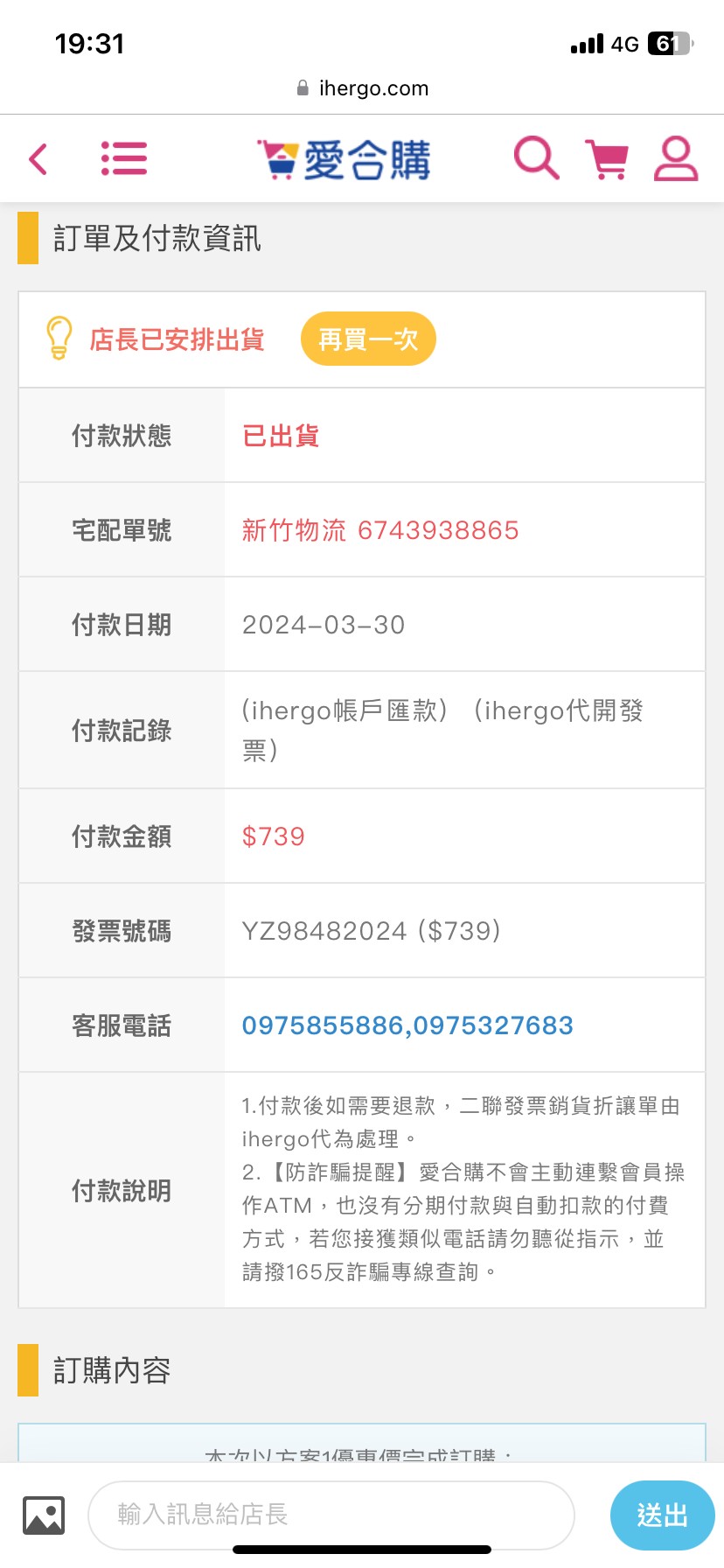Viewport: 724px width, 1568px height.
Task: Open the search magnifier
Action: point(536,158)
